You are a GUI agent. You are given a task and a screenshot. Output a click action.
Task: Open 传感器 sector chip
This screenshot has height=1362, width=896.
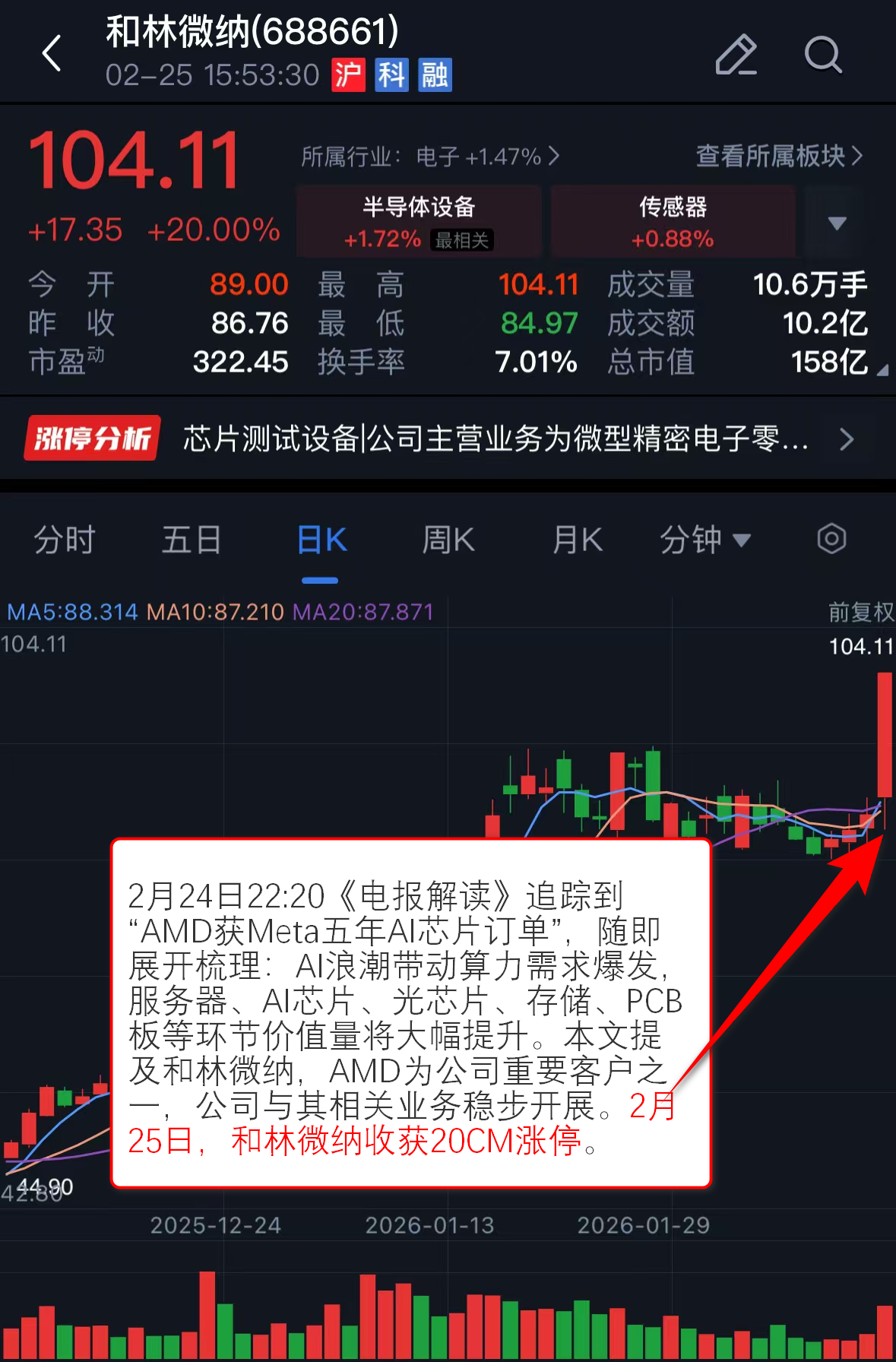coord(673,221)
